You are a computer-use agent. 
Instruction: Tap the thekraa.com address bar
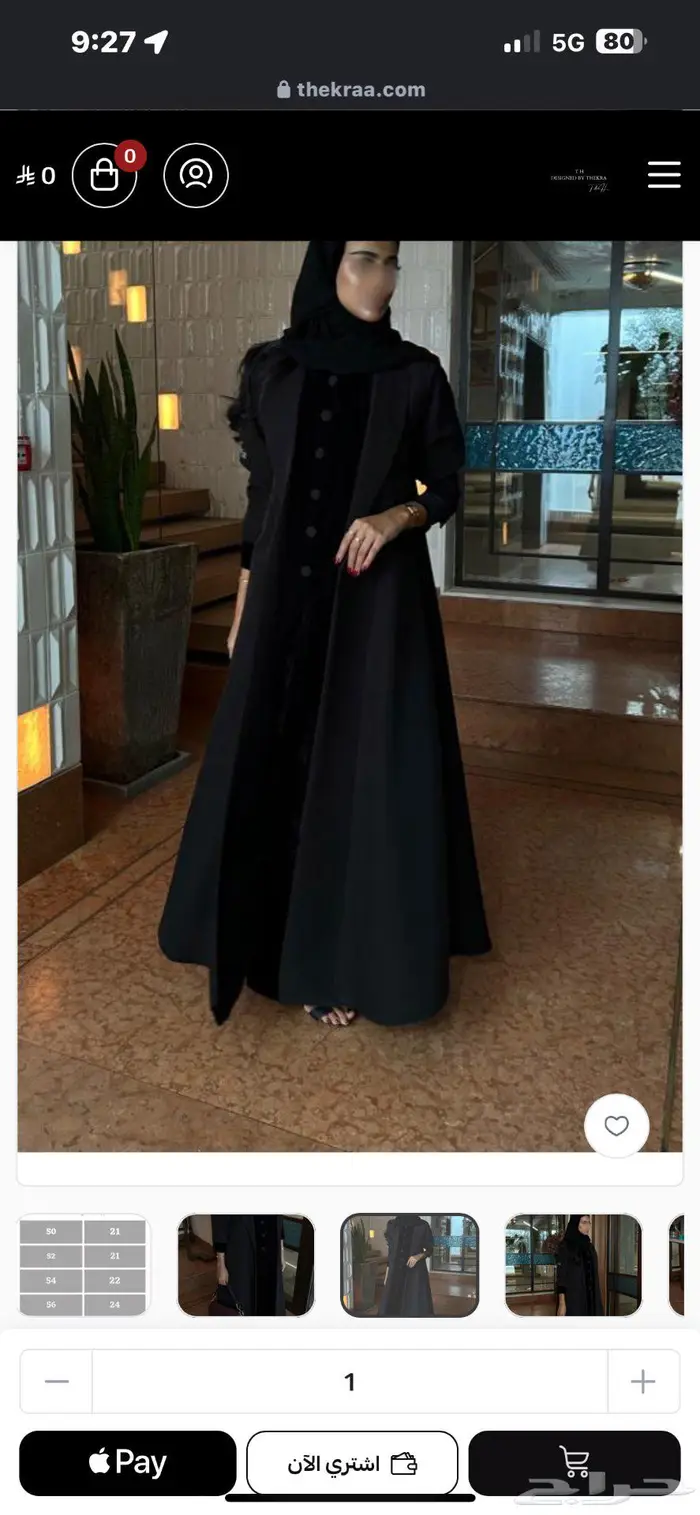coord(350,89)
